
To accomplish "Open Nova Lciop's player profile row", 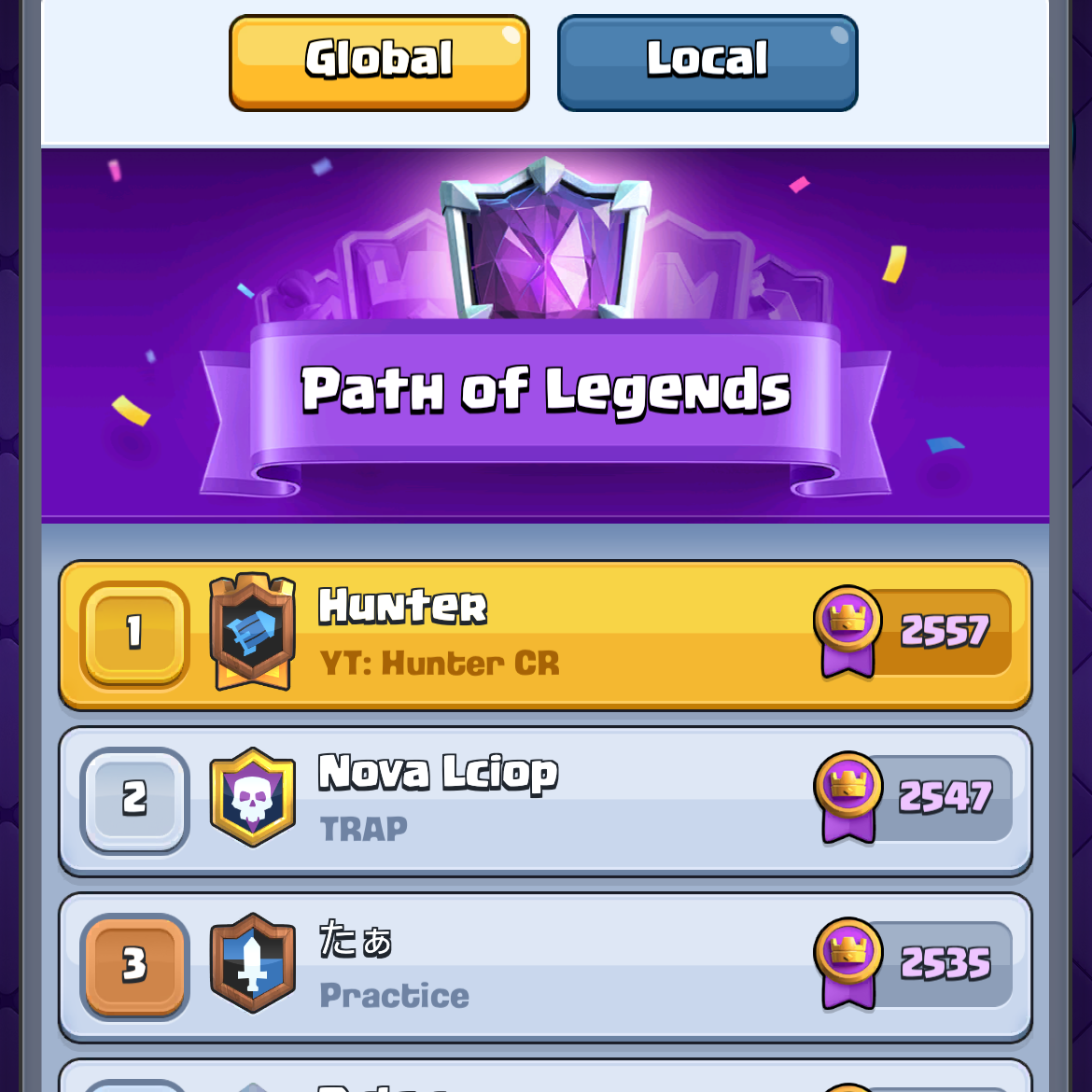I will [x=545, y=801].
